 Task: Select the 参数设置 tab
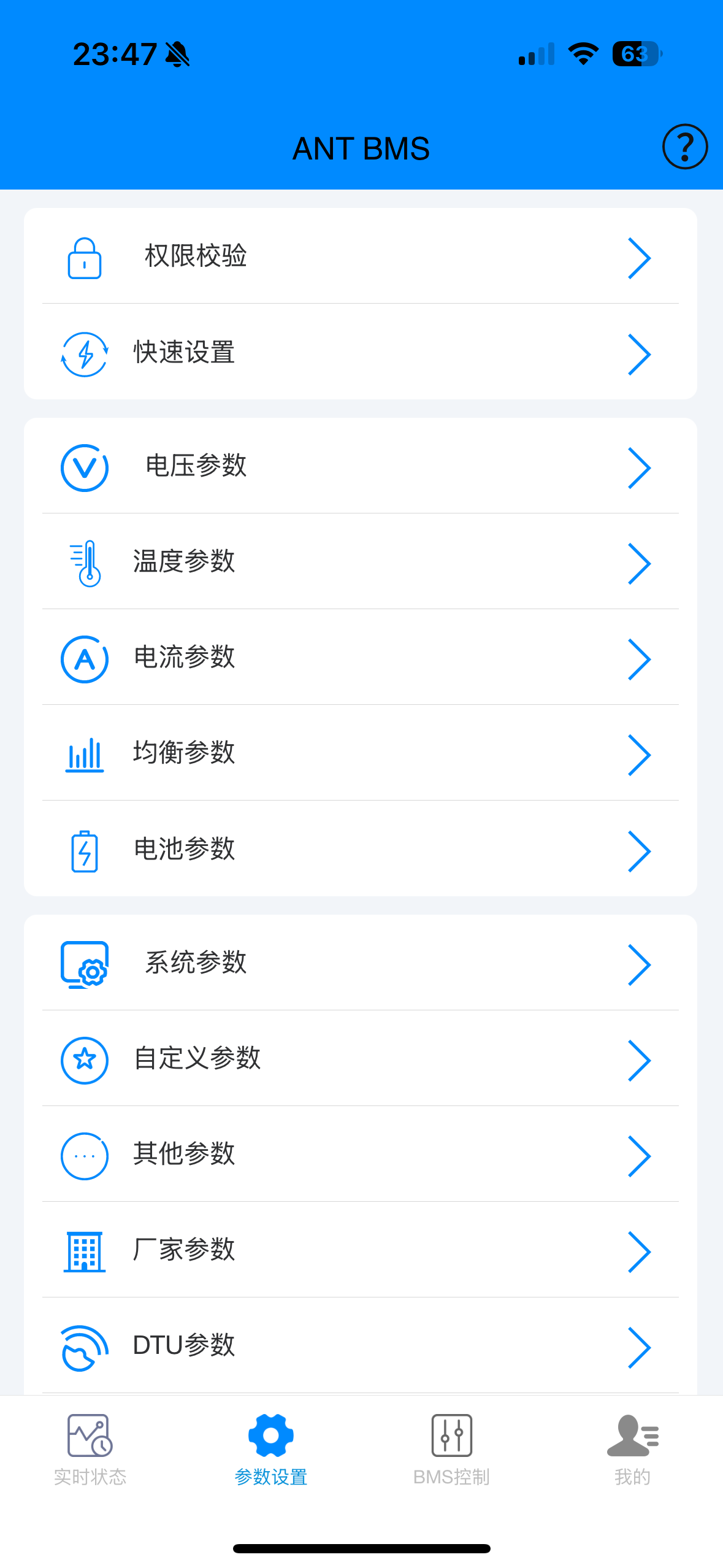(x=271, y=1450)
